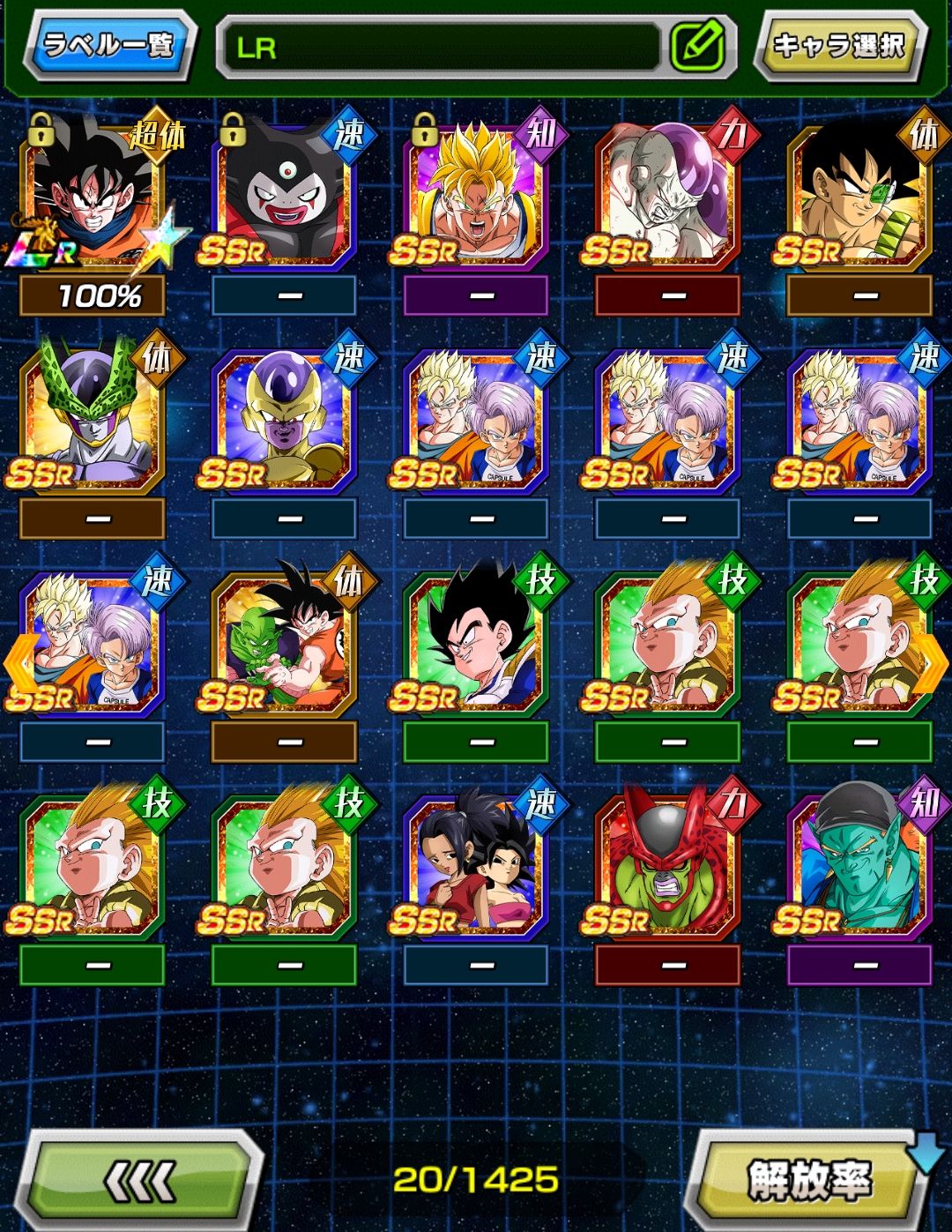Select the SSR Cell Max 力 card
This screenshot has height=1232, width=952.
point(667,865)
